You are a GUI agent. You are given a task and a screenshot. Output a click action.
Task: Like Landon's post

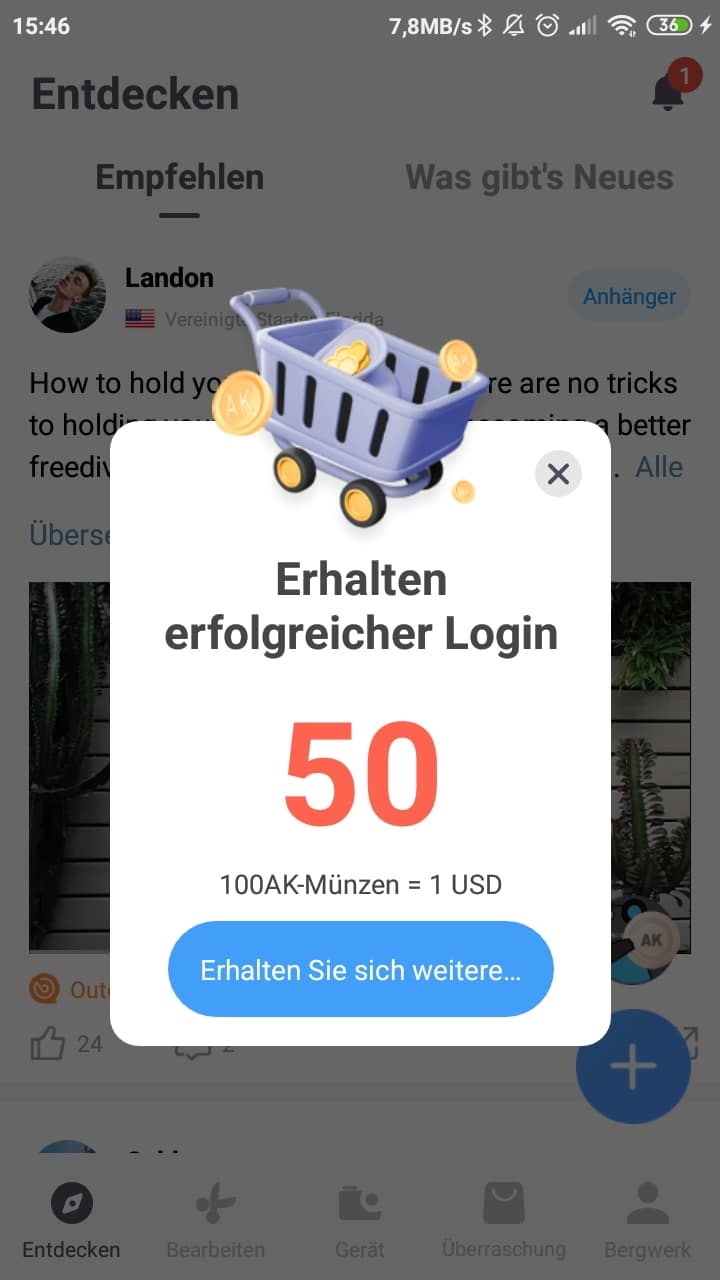(48, 1045)
